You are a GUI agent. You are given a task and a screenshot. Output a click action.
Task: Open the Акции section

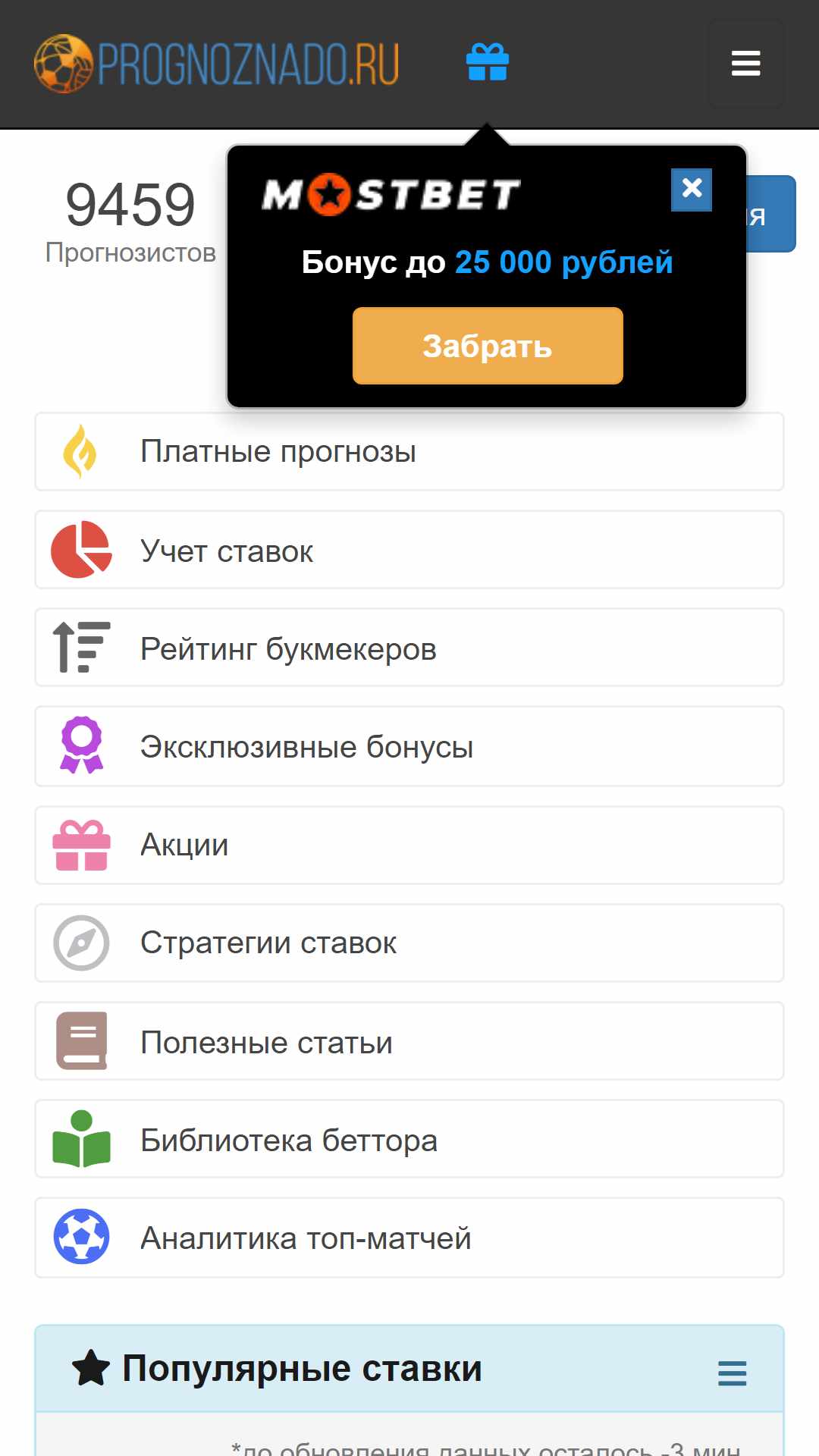point(409,845)
